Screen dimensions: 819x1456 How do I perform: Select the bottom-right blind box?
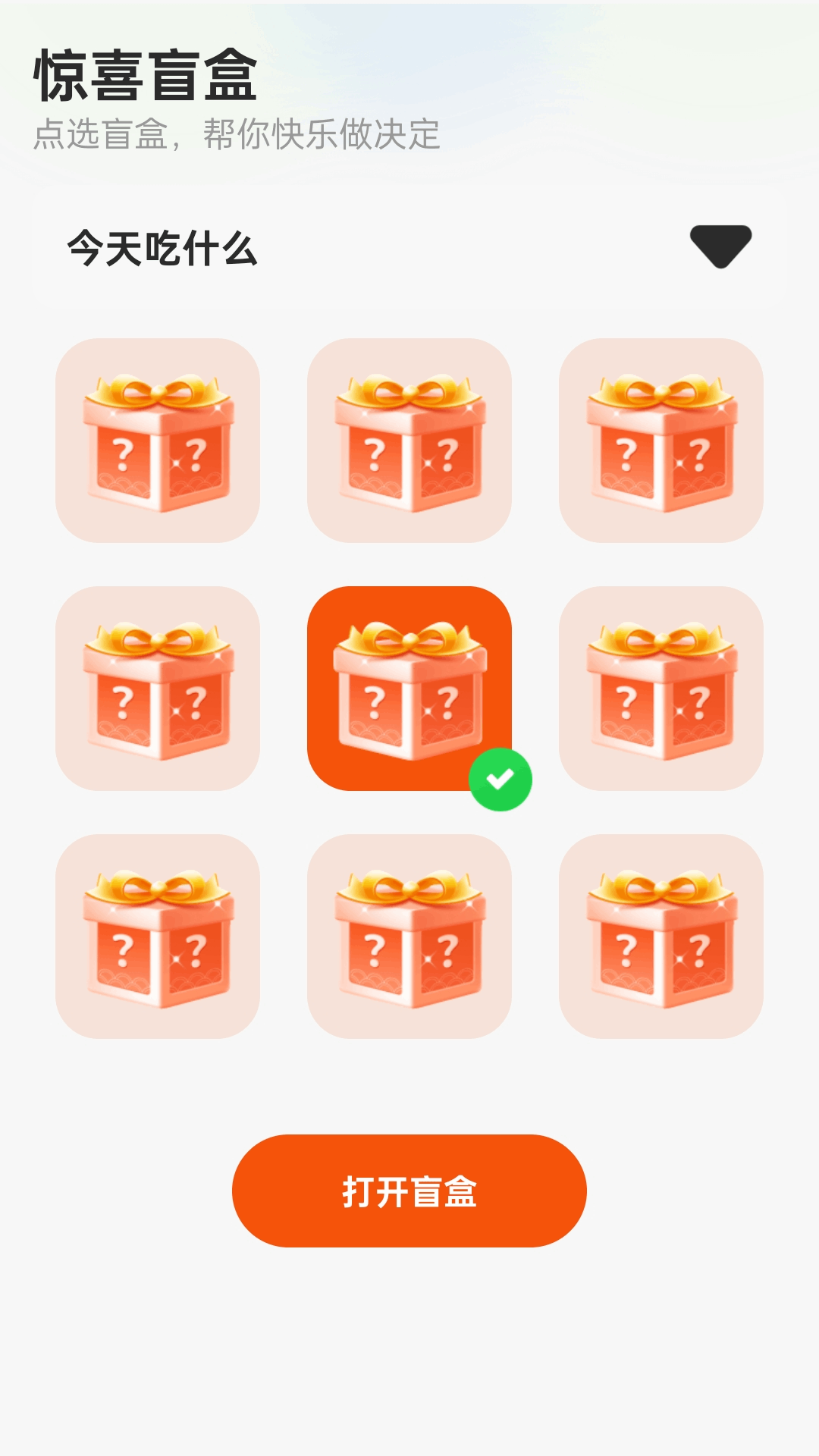(x=661, y=937)
